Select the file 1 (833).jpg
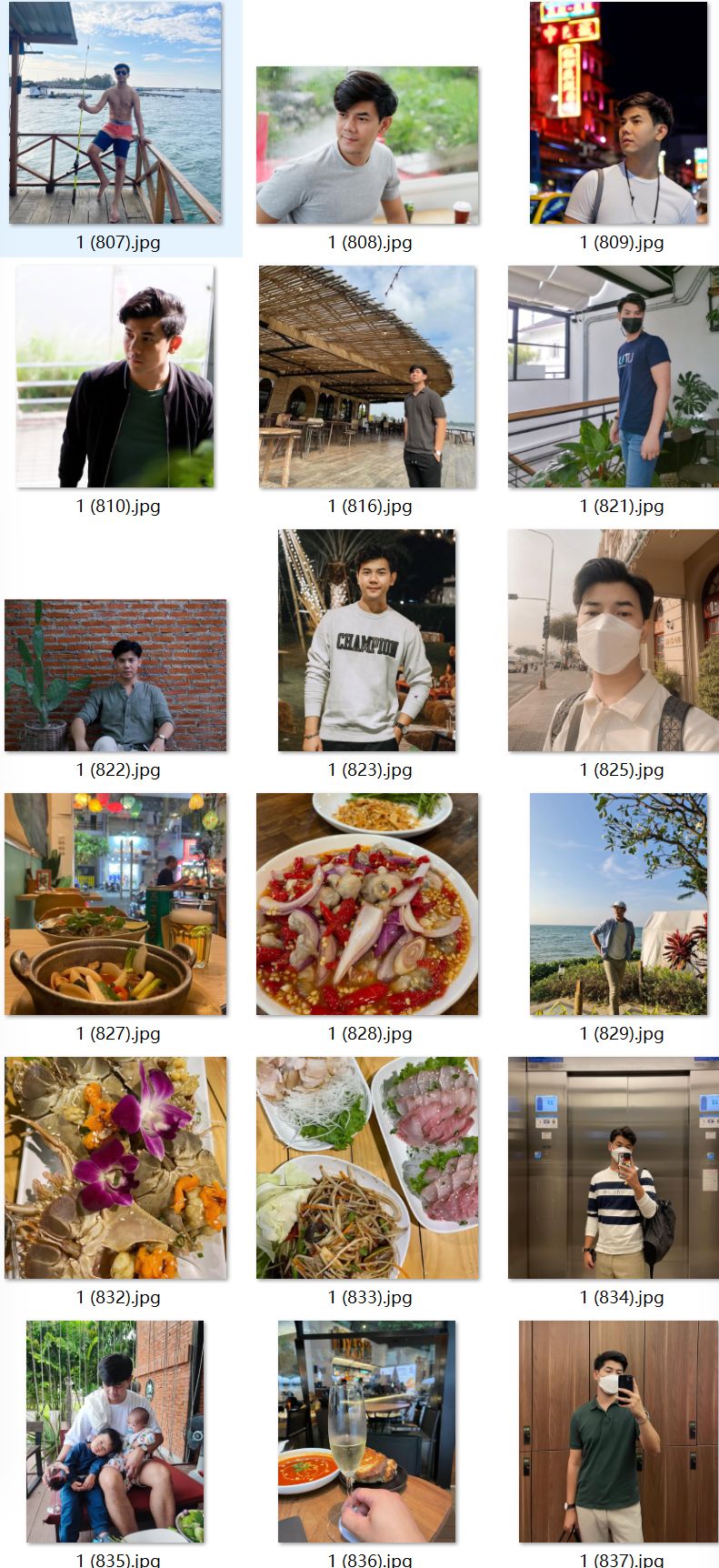The width and height of the screenshot is (719, 1568). 367,1168
